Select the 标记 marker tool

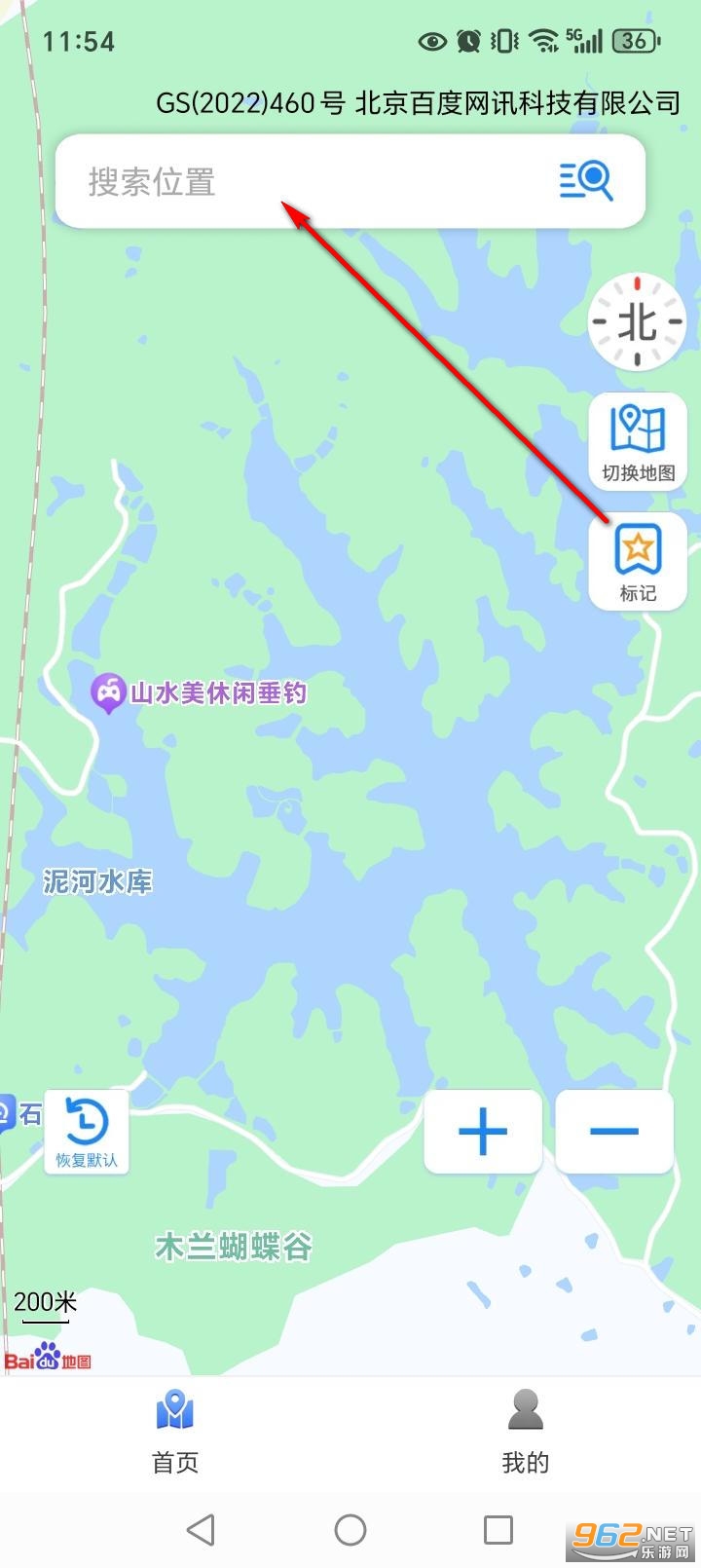[637, 561]
